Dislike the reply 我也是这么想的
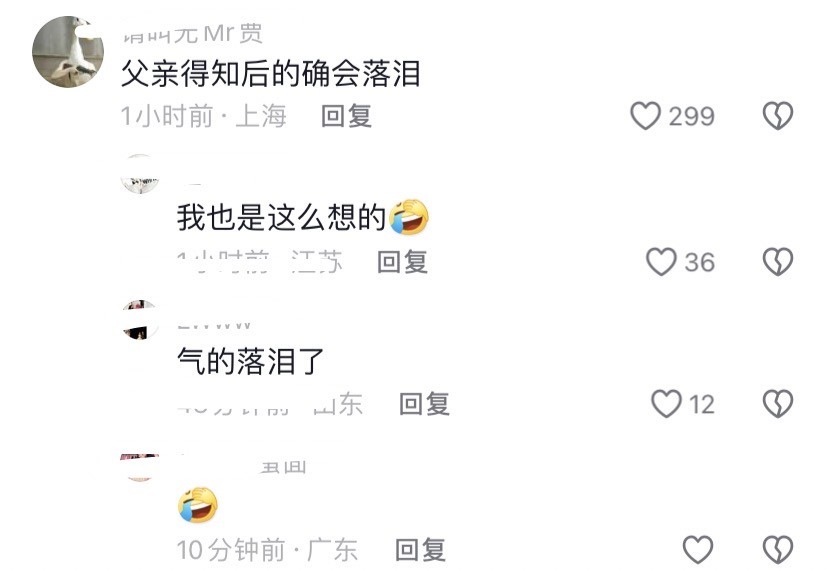 click(777, 262)
